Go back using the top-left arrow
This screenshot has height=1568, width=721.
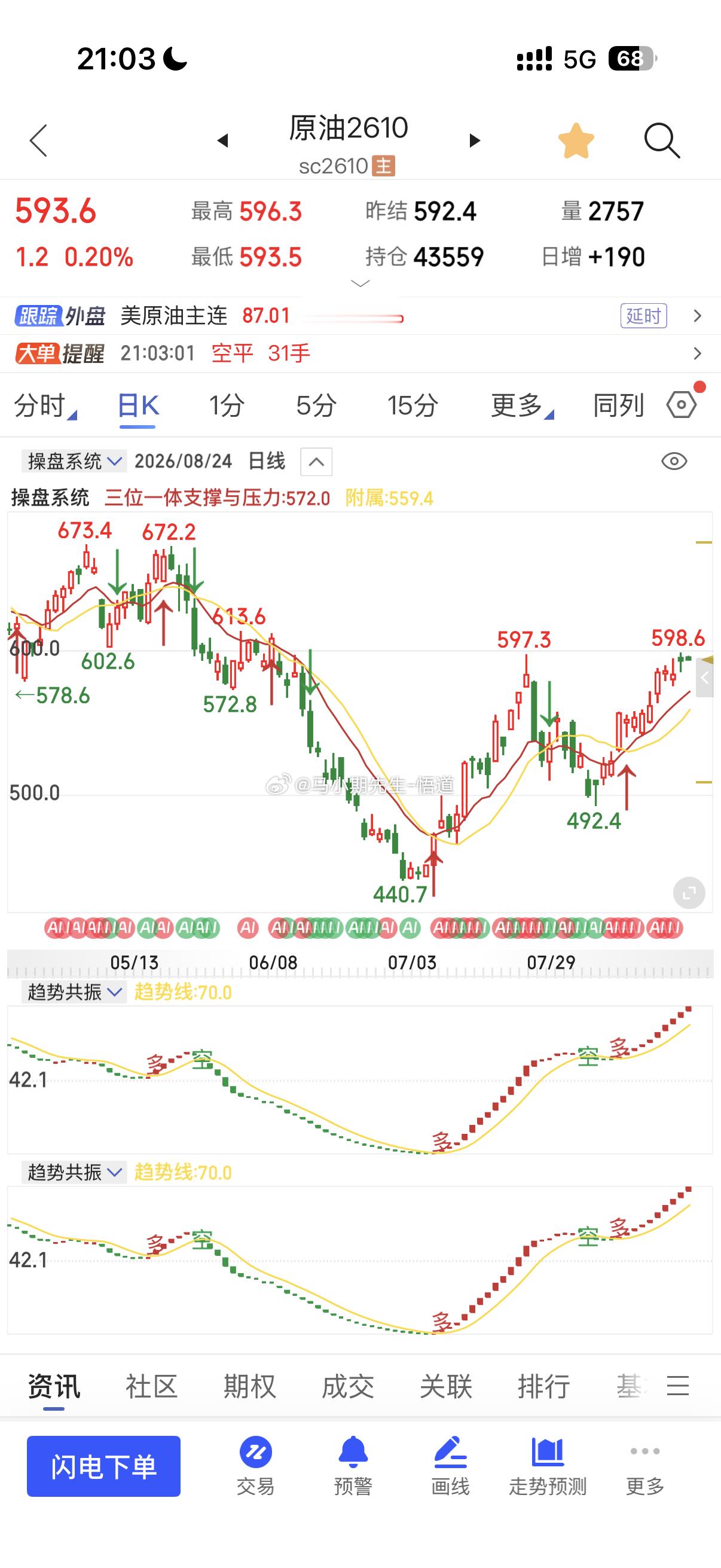[x=38, y=141]
